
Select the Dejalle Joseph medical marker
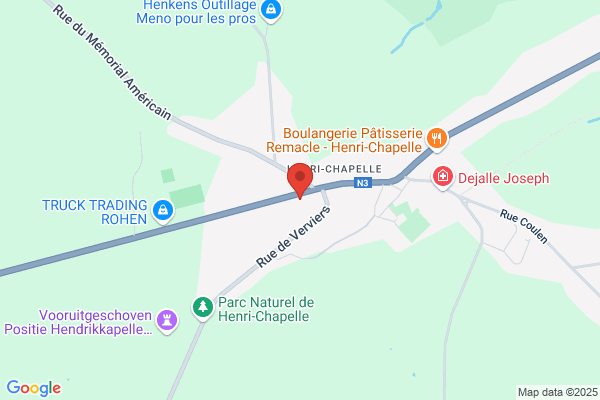(443, 178)
